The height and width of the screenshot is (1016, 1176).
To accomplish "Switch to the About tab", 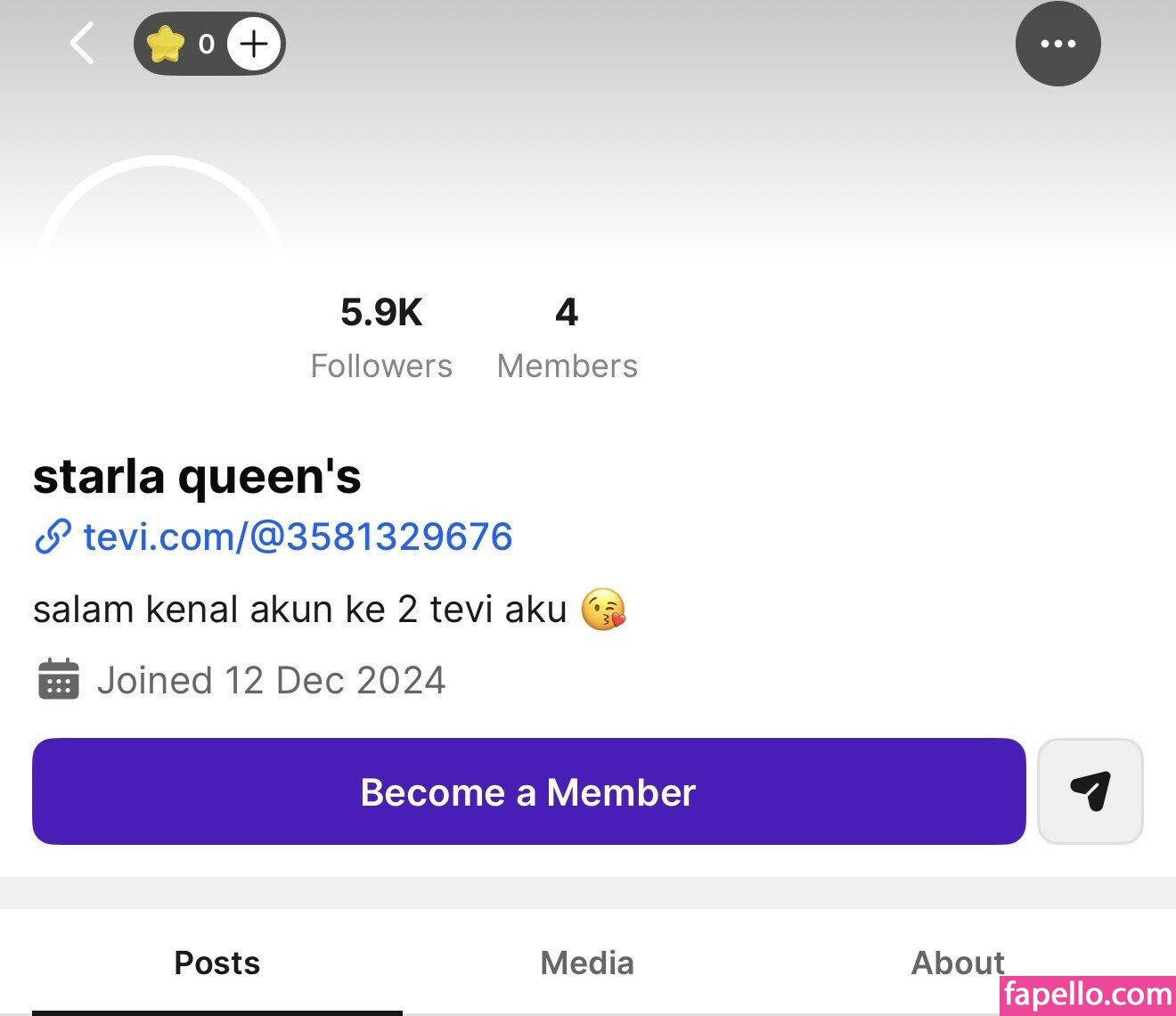I will click(x=957, y=963).
